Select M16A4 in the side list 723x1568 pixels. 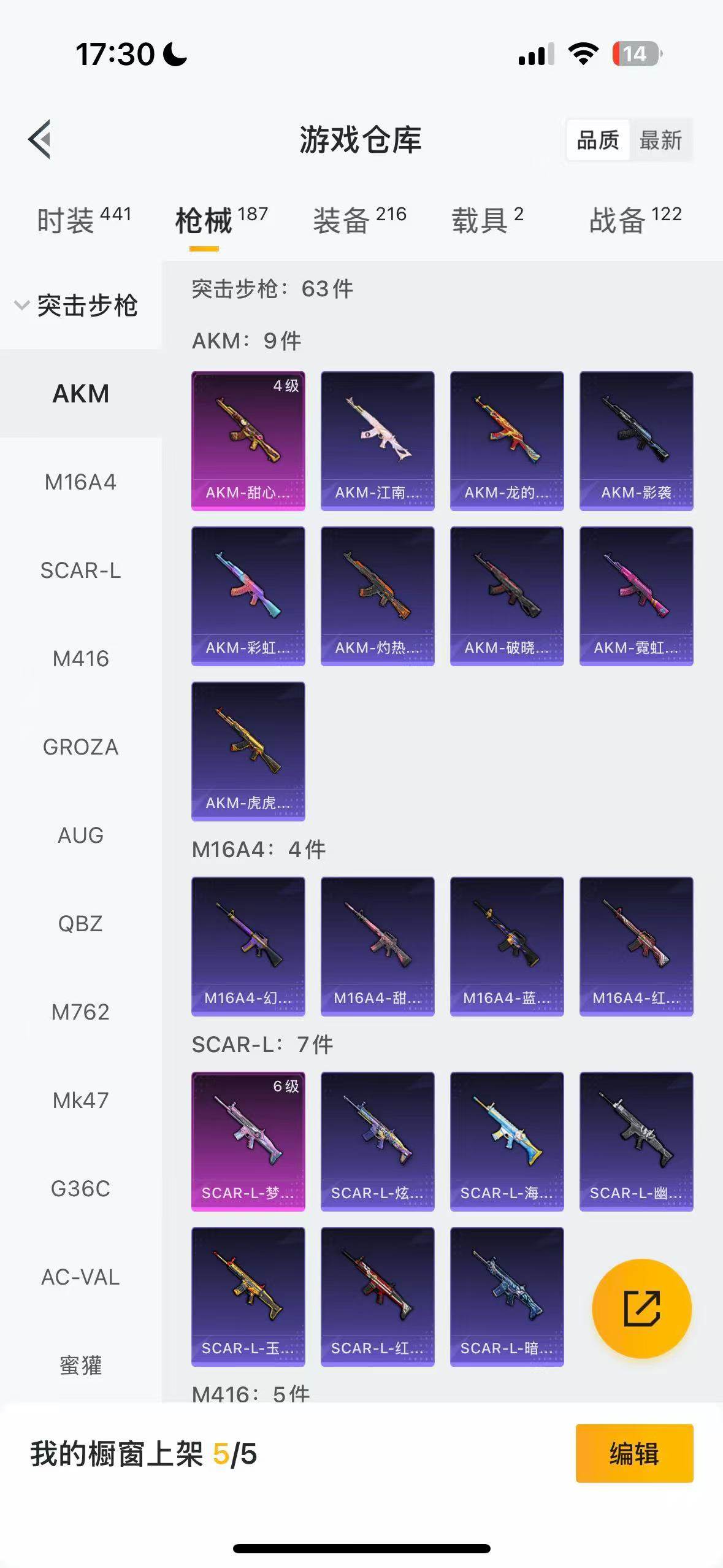81,482
